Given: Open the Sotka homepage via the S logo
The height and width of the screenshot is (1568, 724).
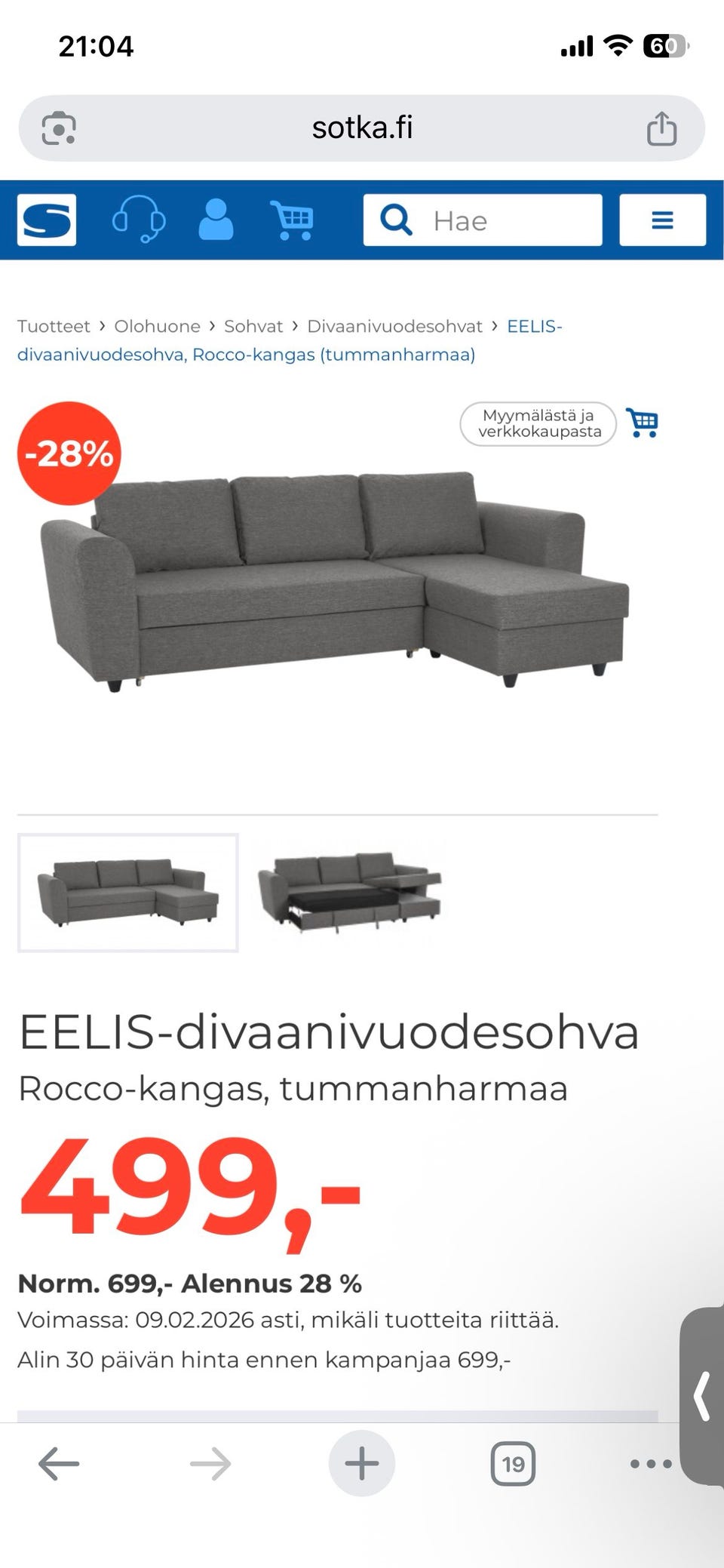Looking at the screenshot, I should (x=46, y=220).
